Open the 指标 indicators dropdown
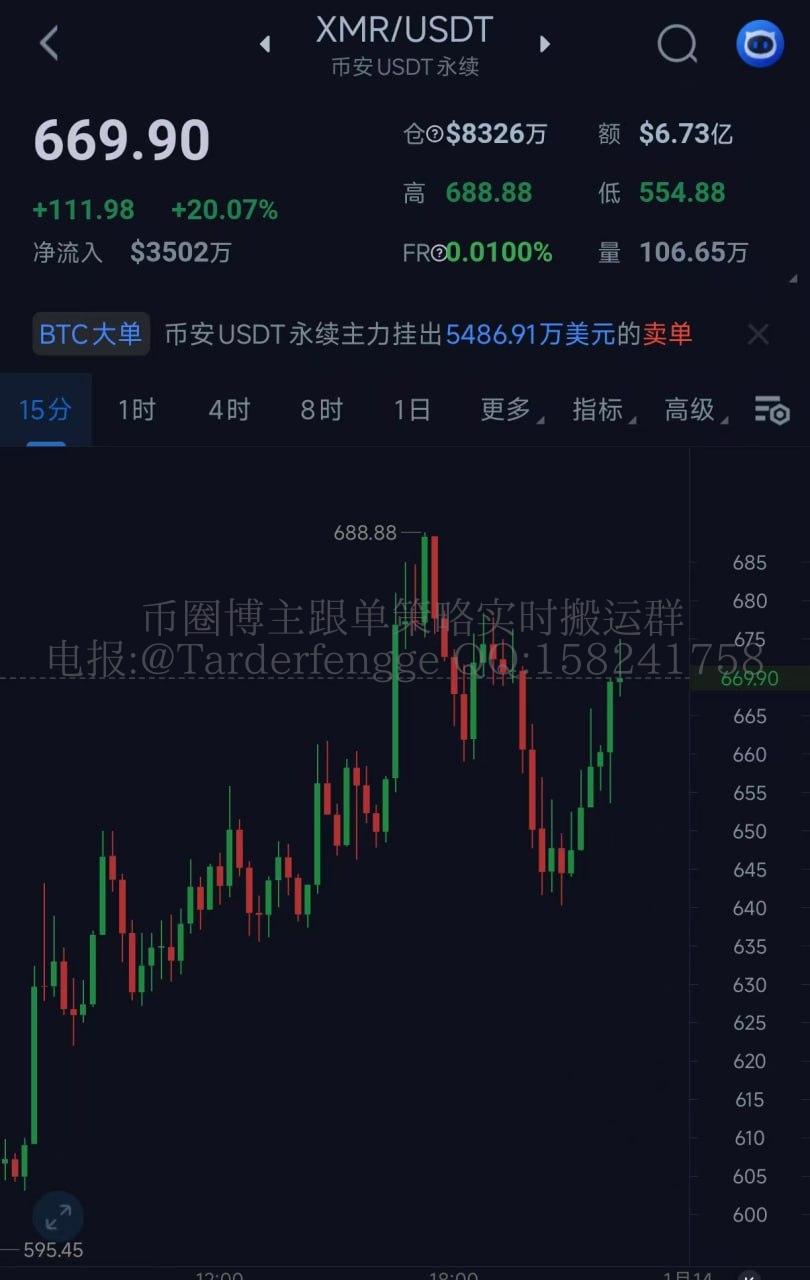Viewport: 810px width, 1280px height. click(600, 410)
